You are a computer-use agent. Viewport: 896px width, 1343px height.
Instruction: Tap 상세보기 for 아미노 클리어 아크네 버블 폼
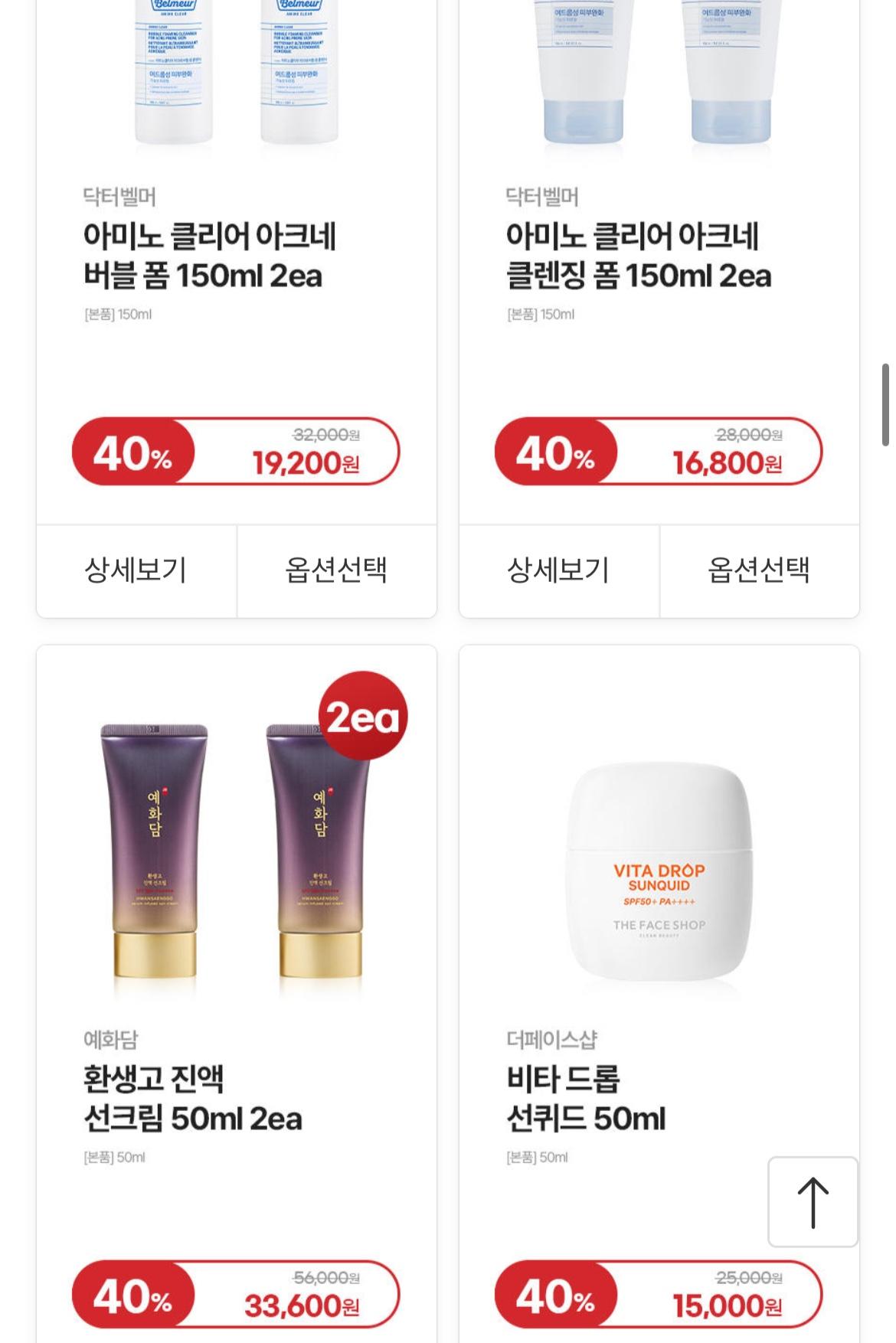pos(136,570)
